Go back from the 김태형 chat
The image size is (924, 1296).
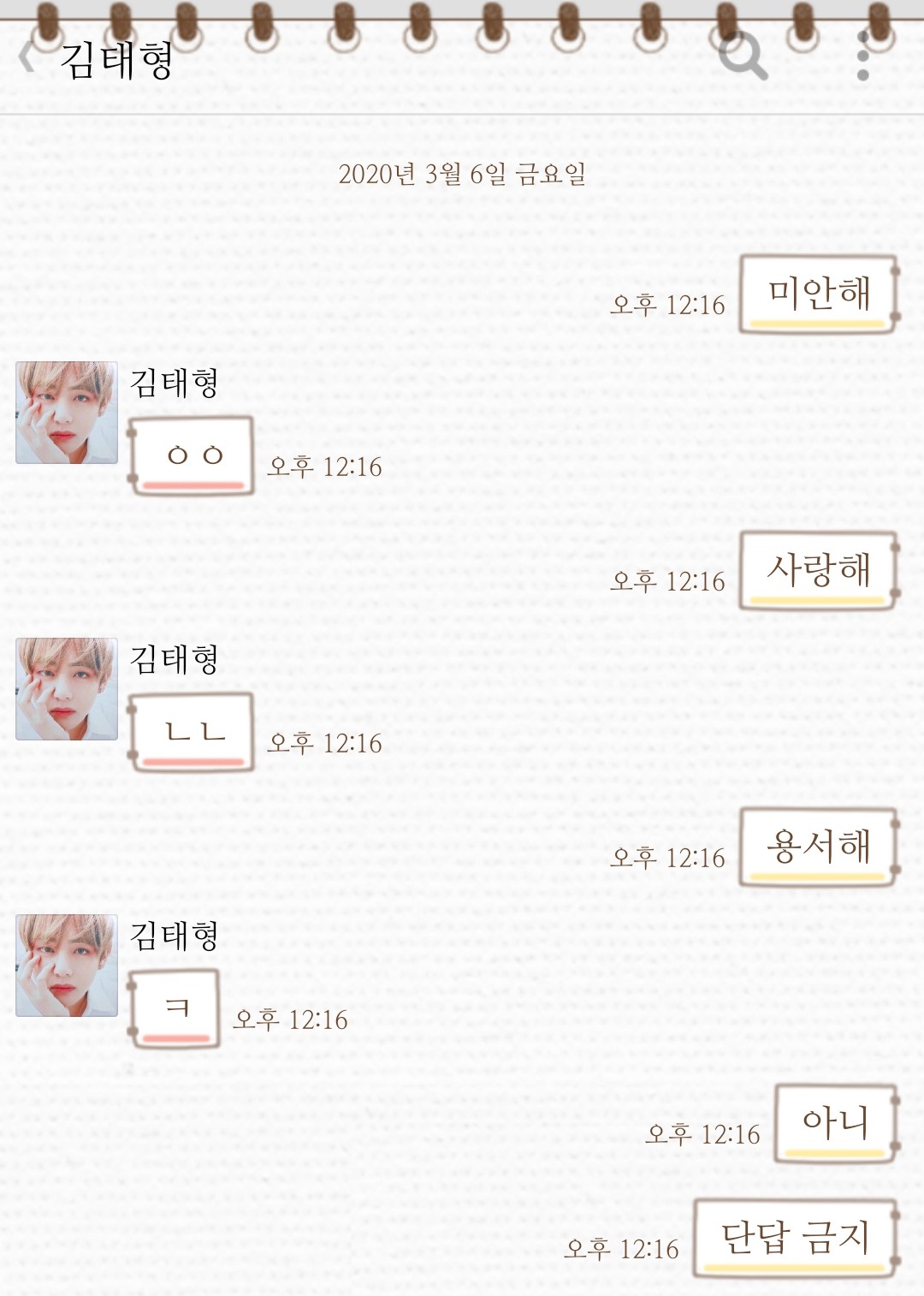[x=27, y=58]
